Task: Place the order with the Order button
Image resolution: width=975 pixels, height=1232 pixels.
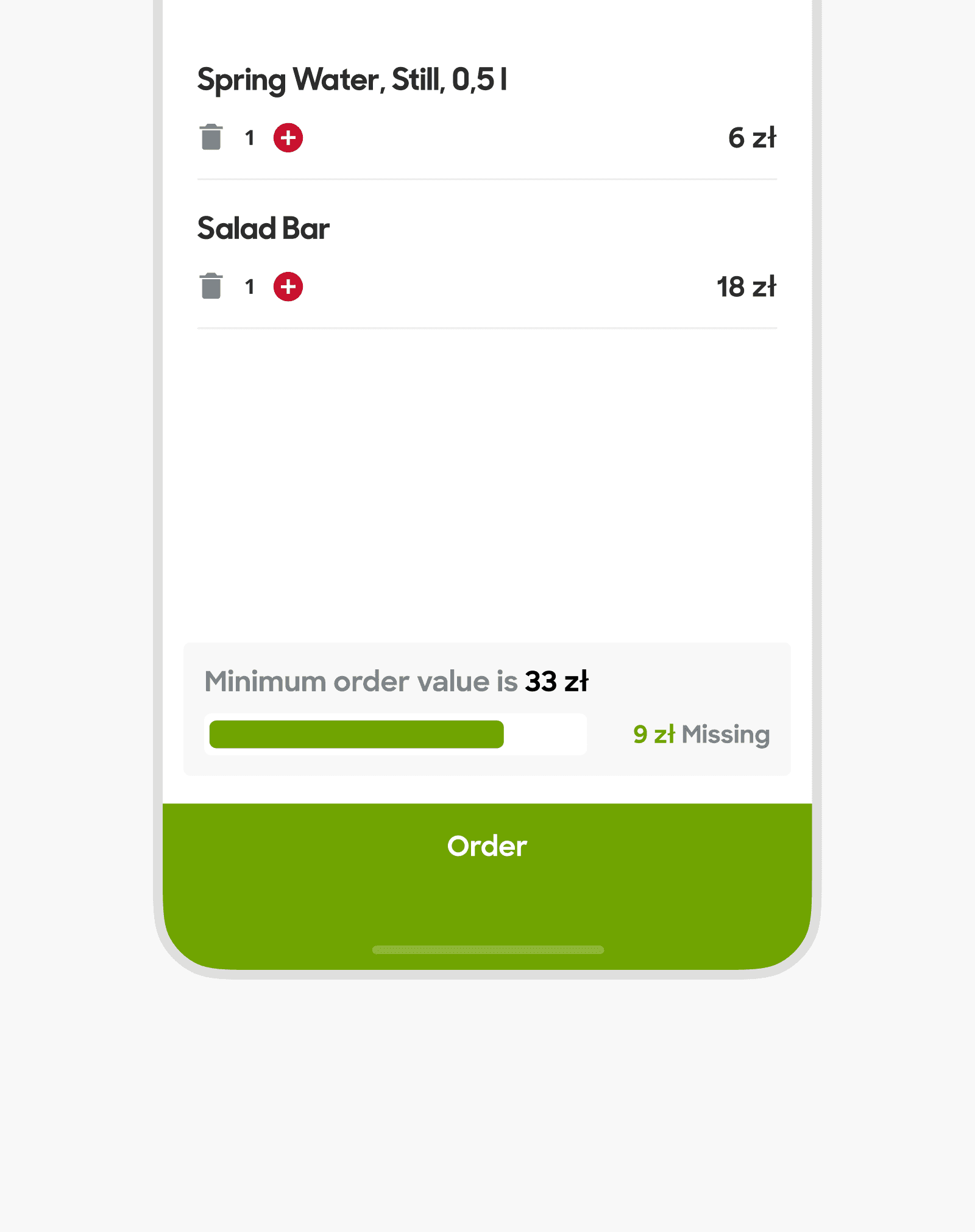Action: pyautogui.click(x=487, y=846)
